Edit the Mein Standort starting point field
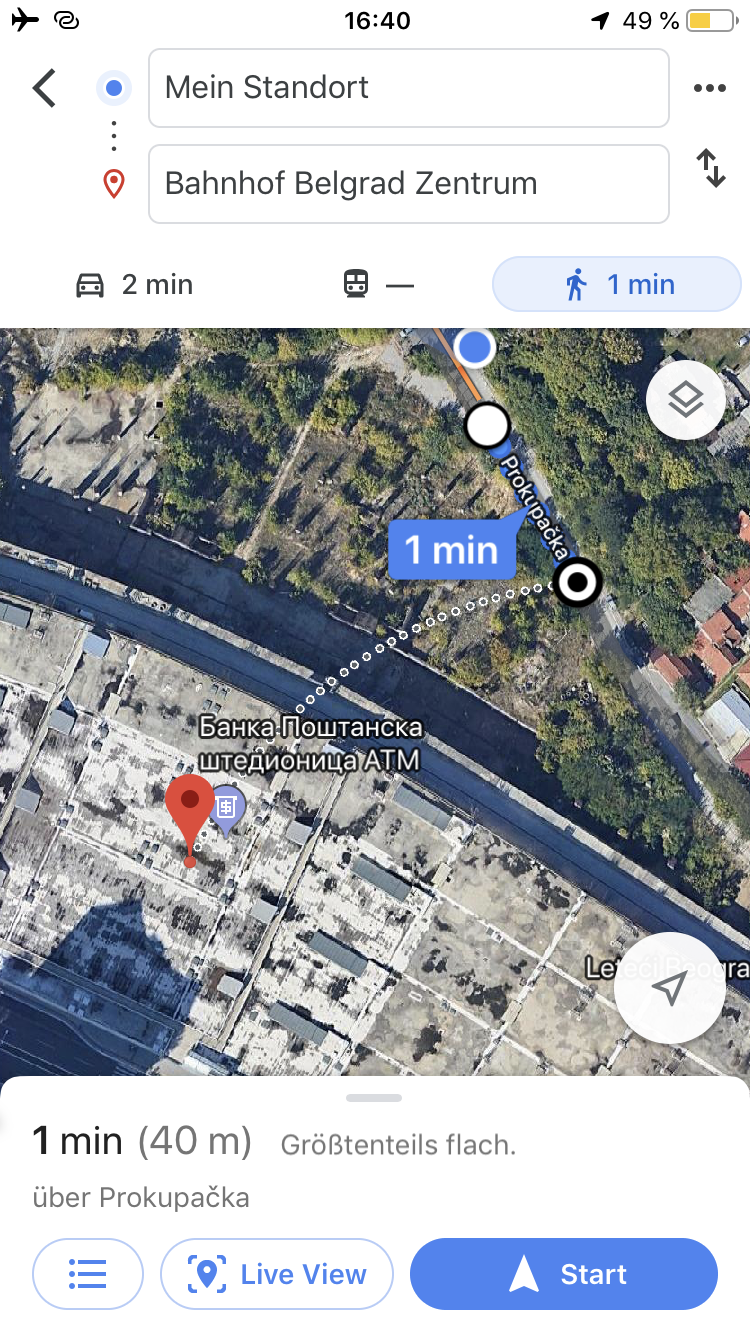This screenshot has height=1334, width=750. pos(408,88)
